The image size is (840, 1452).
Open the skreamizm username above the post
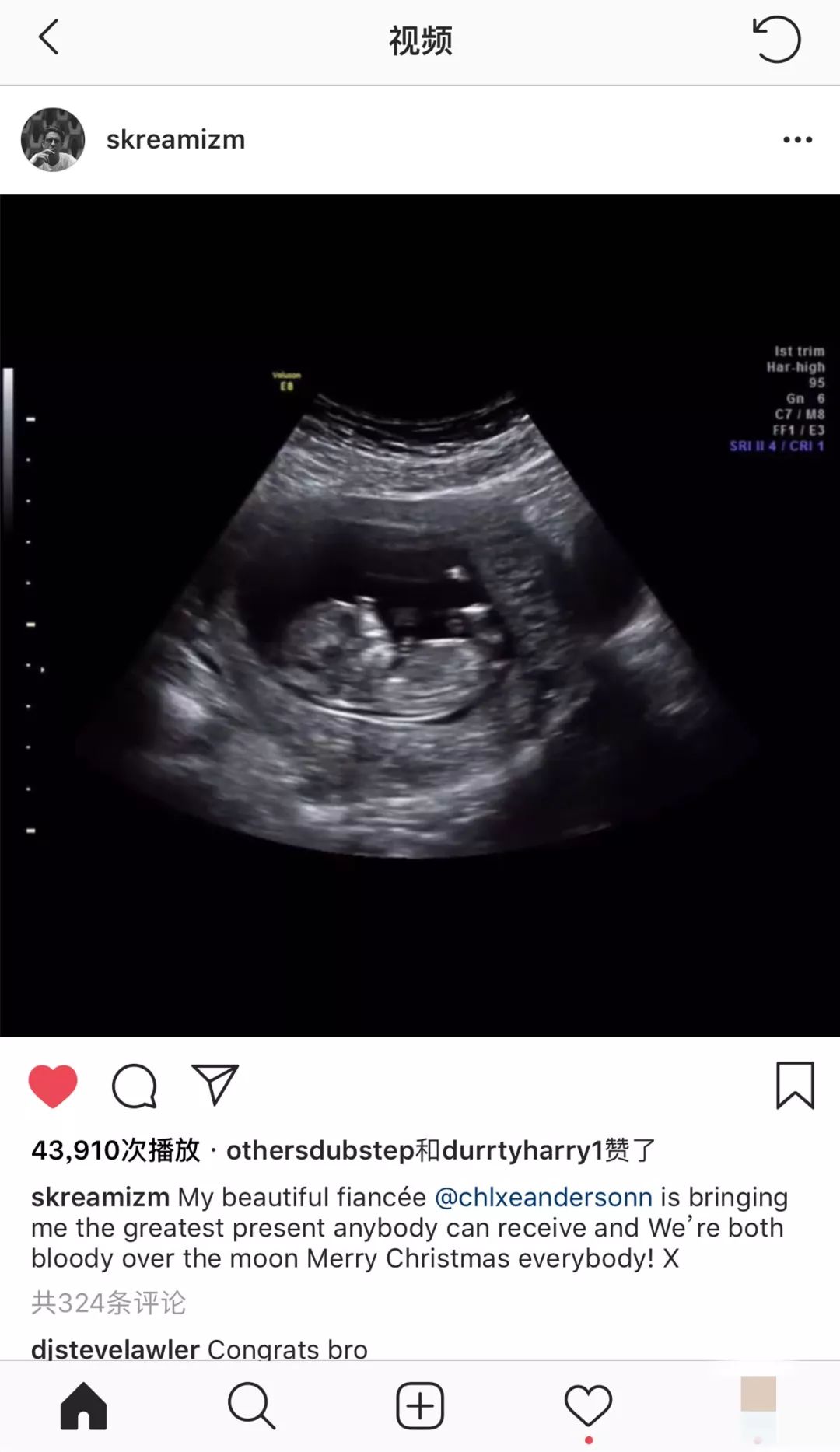point(176,140)
